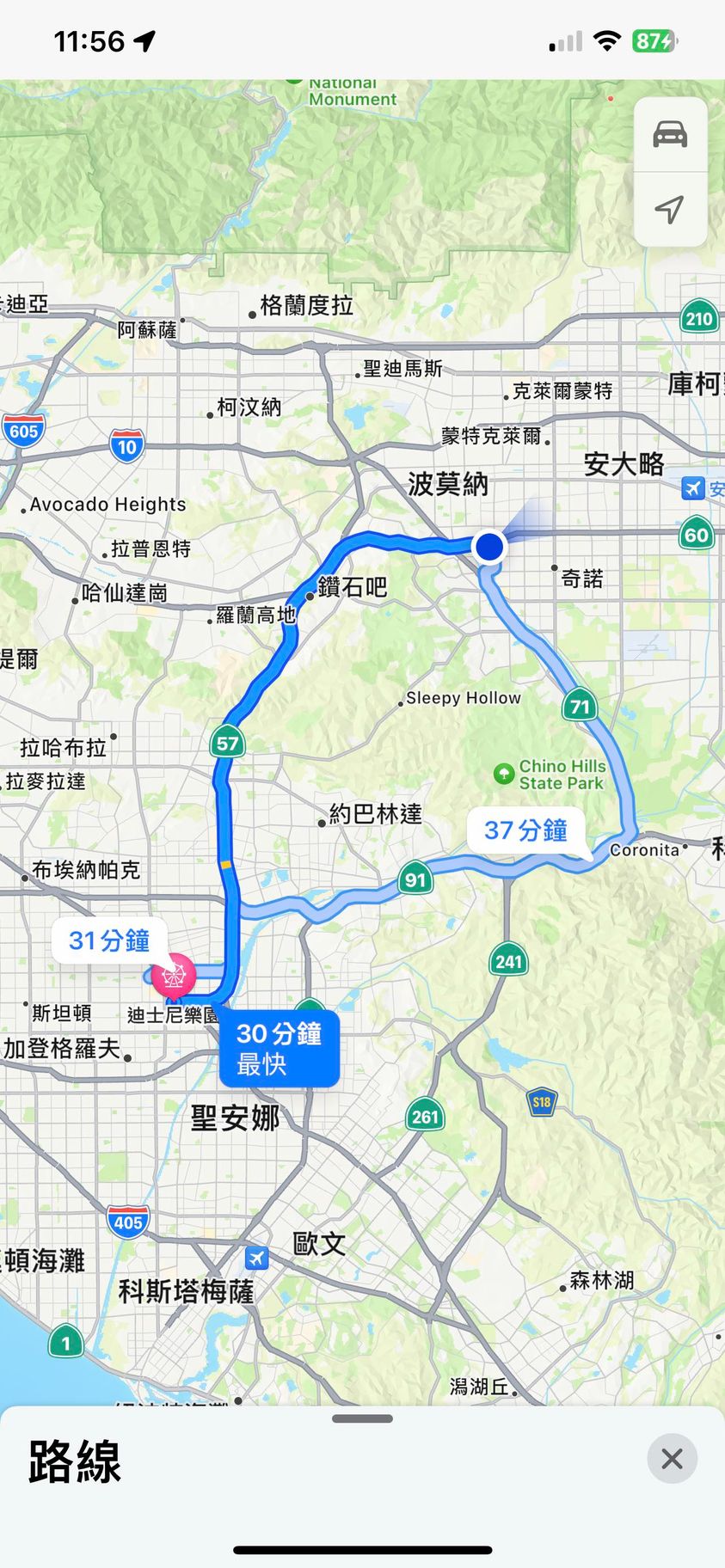
Task: Select the 37分鐘 alternate route
Action: pos(525,830)
